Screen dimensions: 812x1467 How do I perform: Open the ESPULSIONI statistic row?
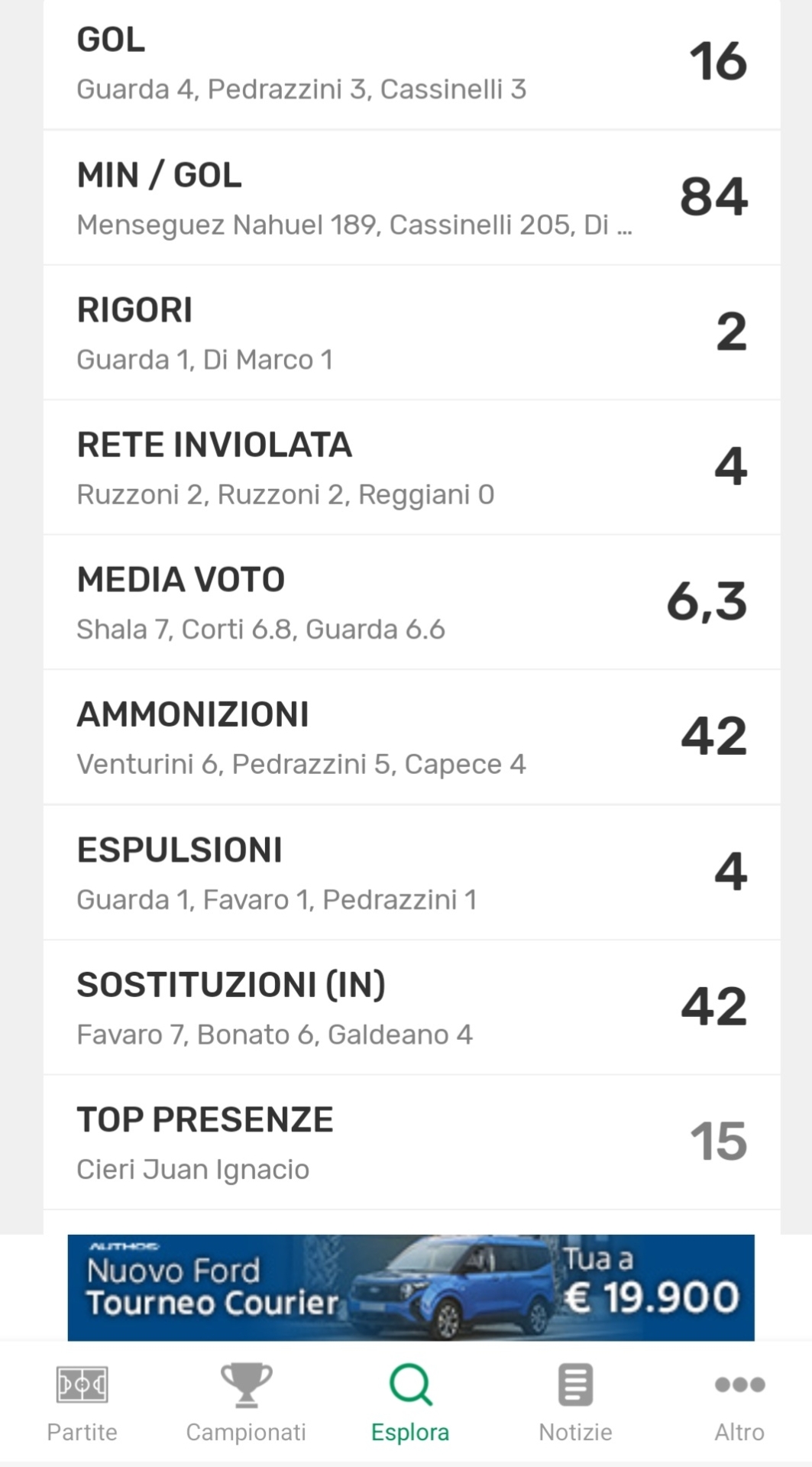412,873
